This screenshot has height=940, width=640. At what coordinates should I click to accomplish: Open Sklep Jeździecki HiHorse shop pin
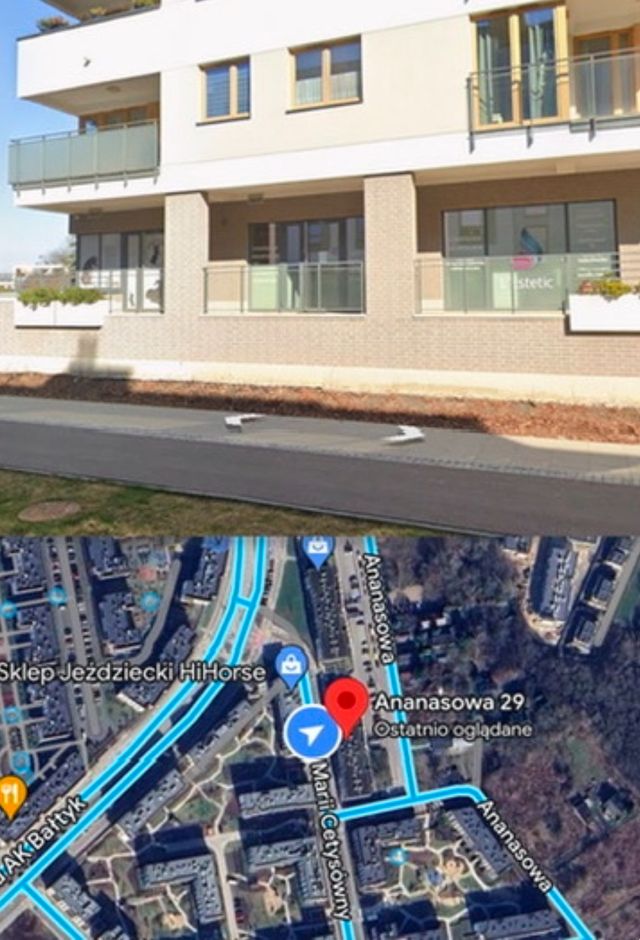[x=291, y=664]
